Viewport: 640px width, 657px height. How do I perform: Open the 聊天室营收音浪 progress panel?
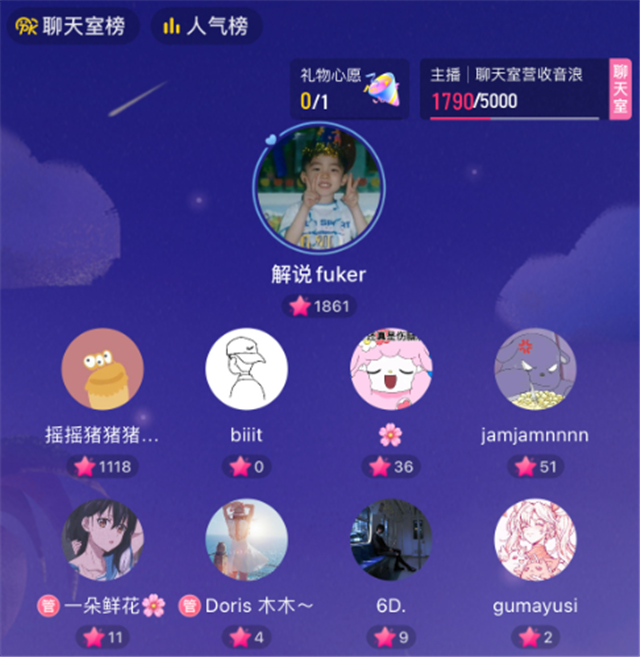click(514, 89)
